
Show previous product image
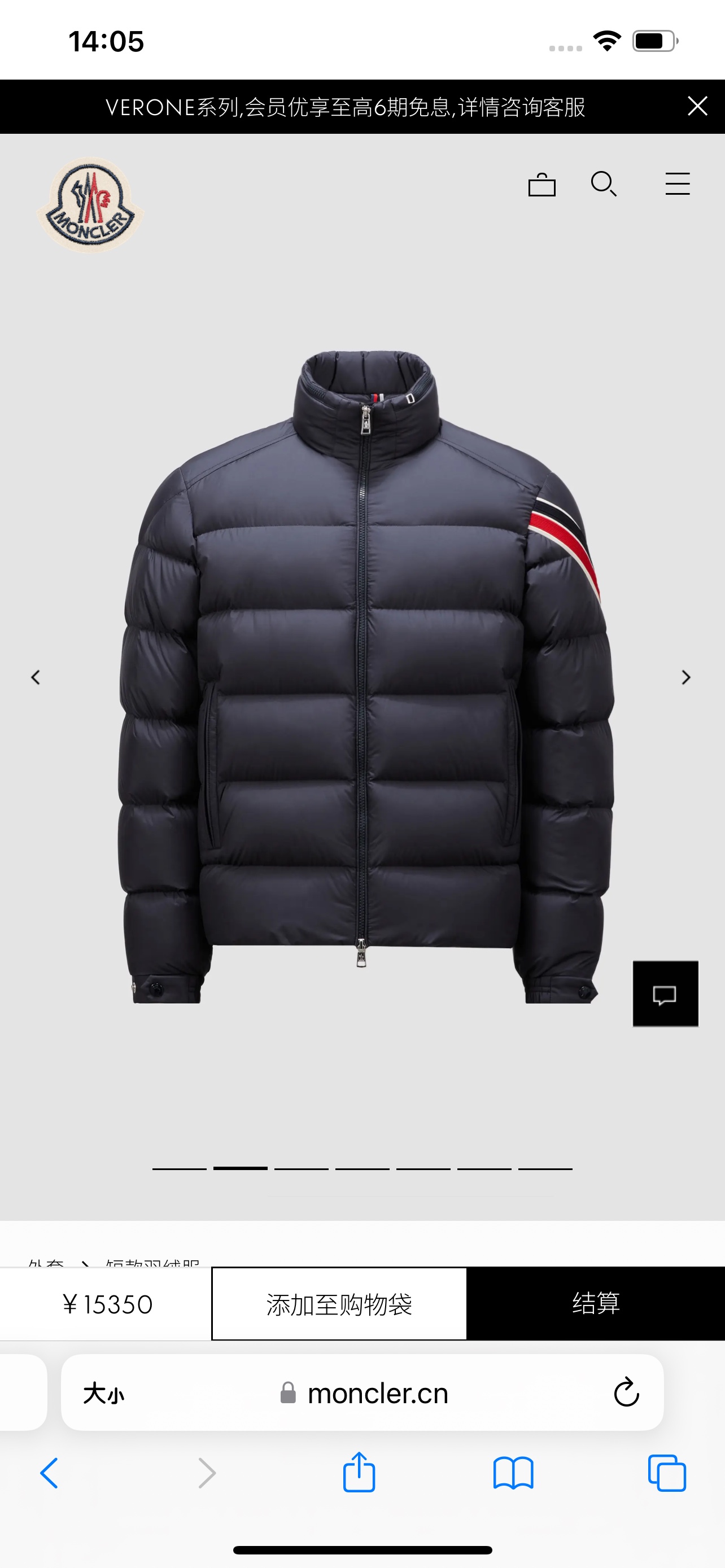[x=36, y=677]
